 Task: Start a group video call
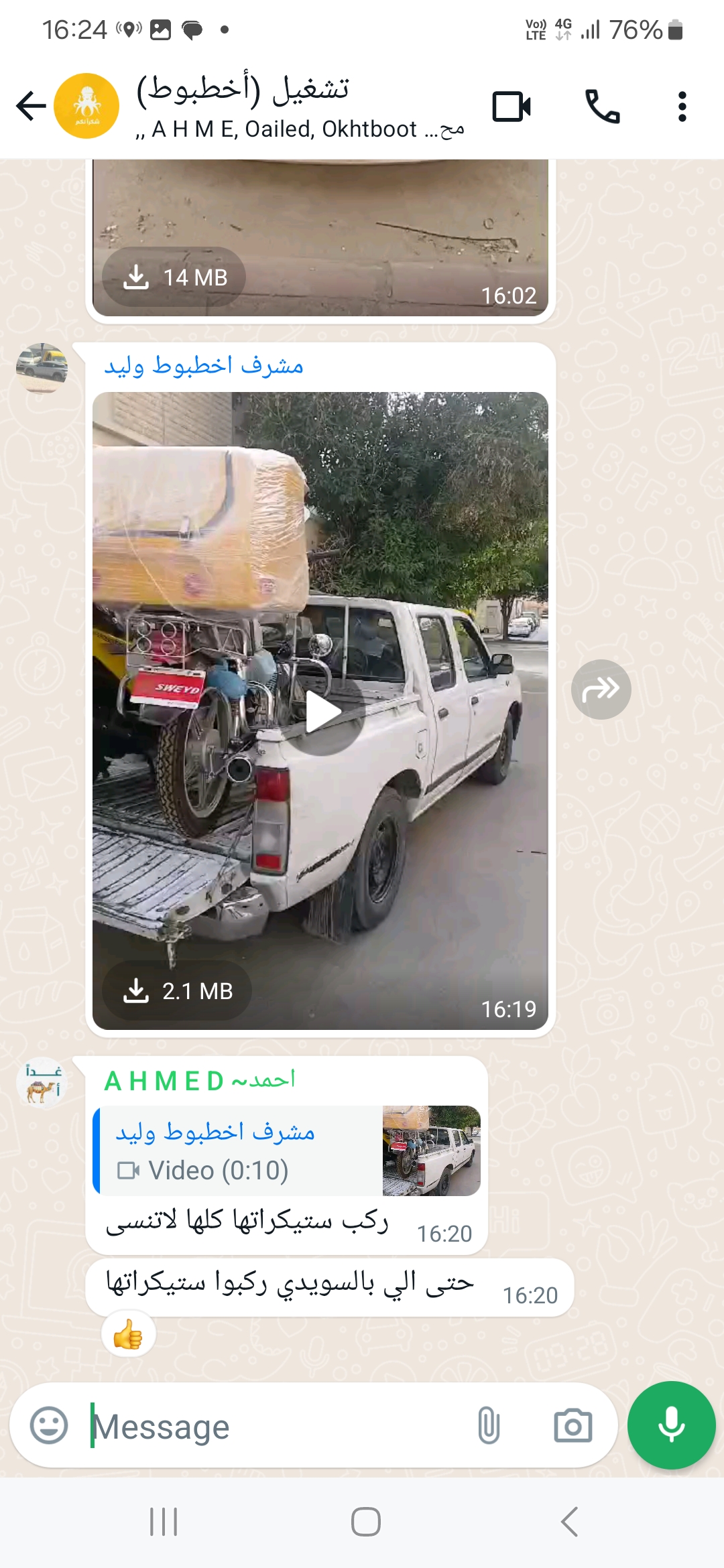pyautogui.click(x=511, y=107)
